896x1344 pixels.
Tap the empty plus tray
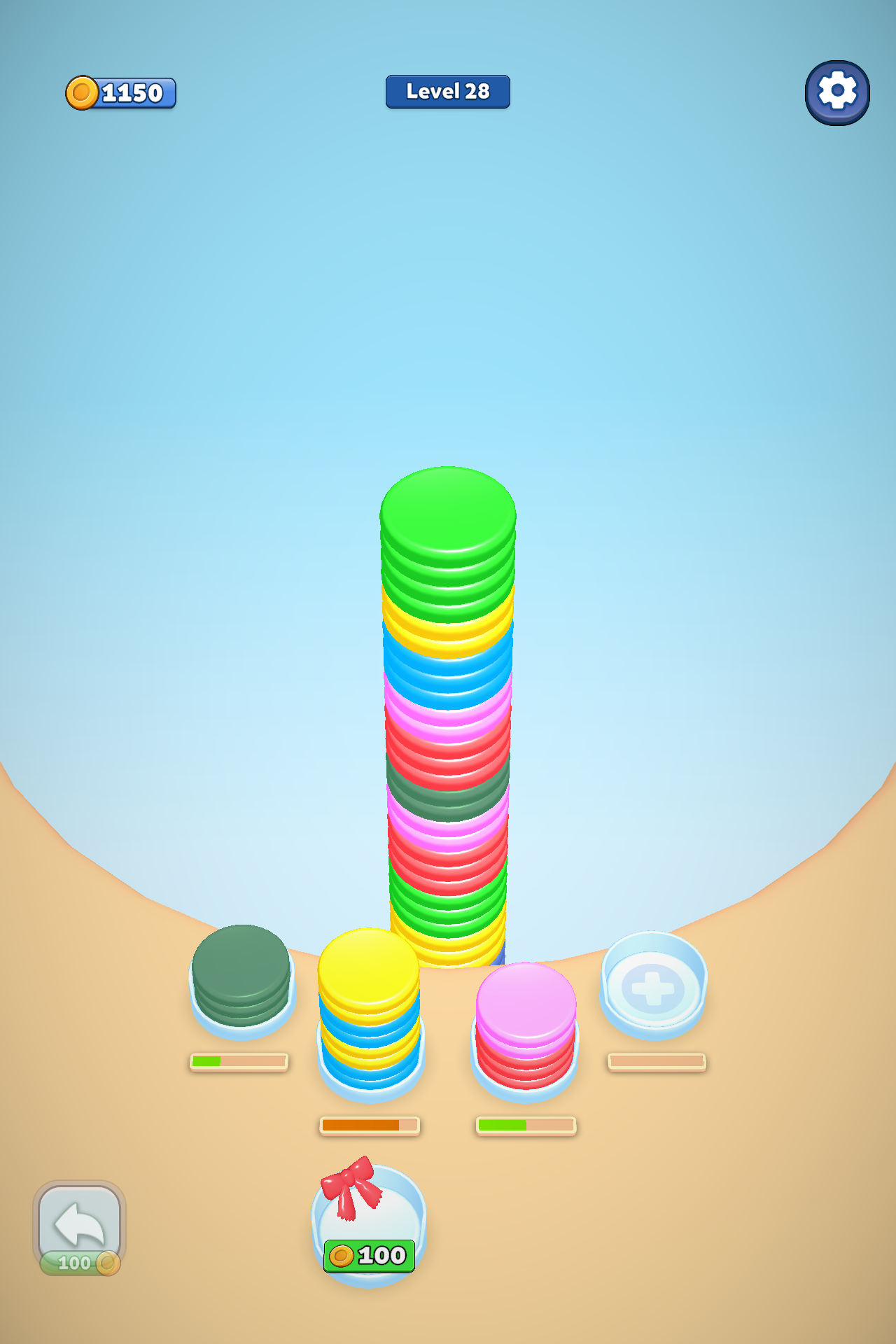pyautogui.click(x=653, y=988)
